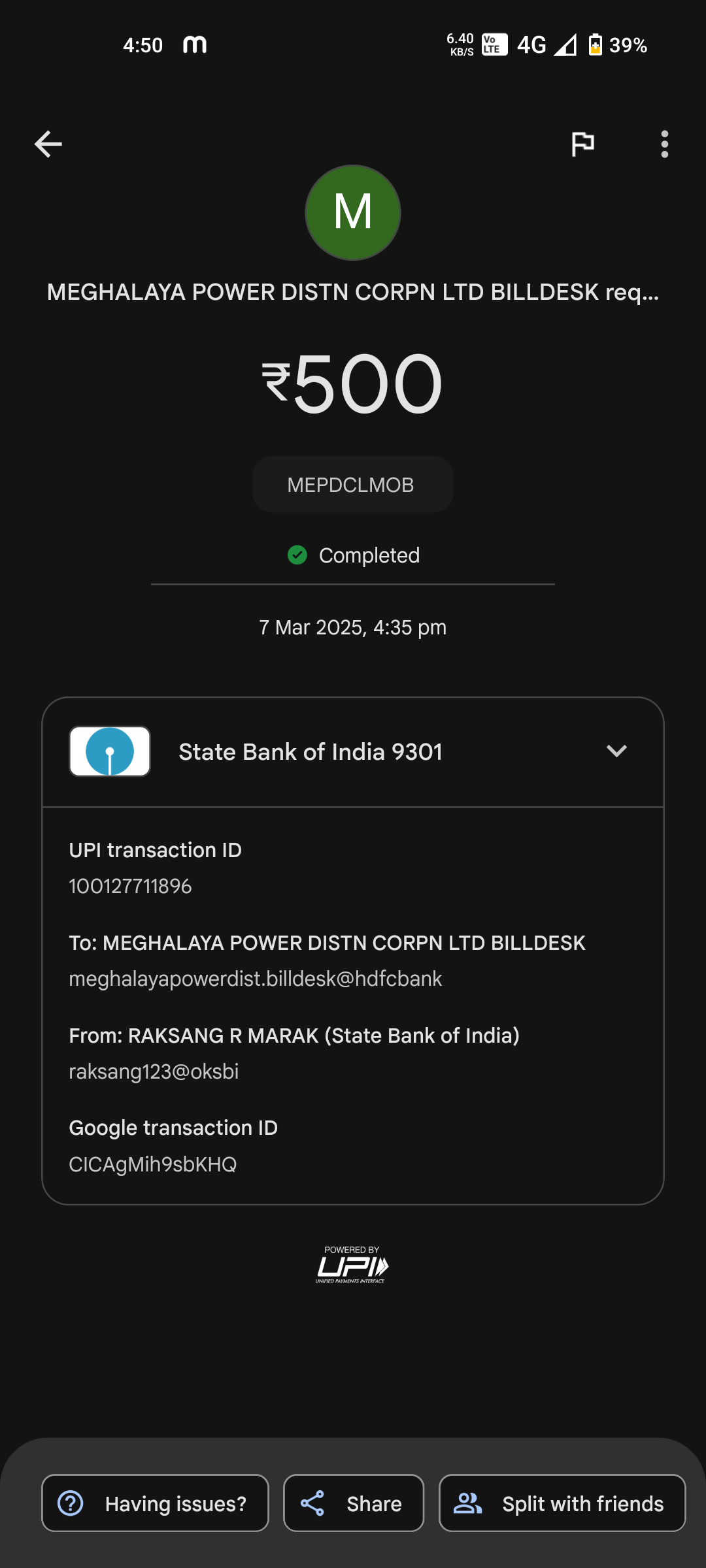Expand the State Bank of India 9301 section
This screenshot has width=706, height=1568.
coord(353,752)
